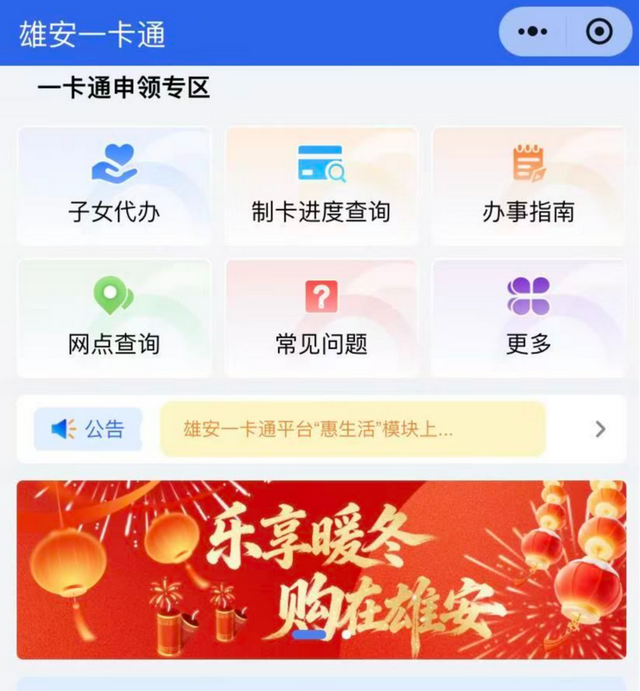The image size is (640, 691).
Task: Check 制卡进度查询
Action: [321, 186]
